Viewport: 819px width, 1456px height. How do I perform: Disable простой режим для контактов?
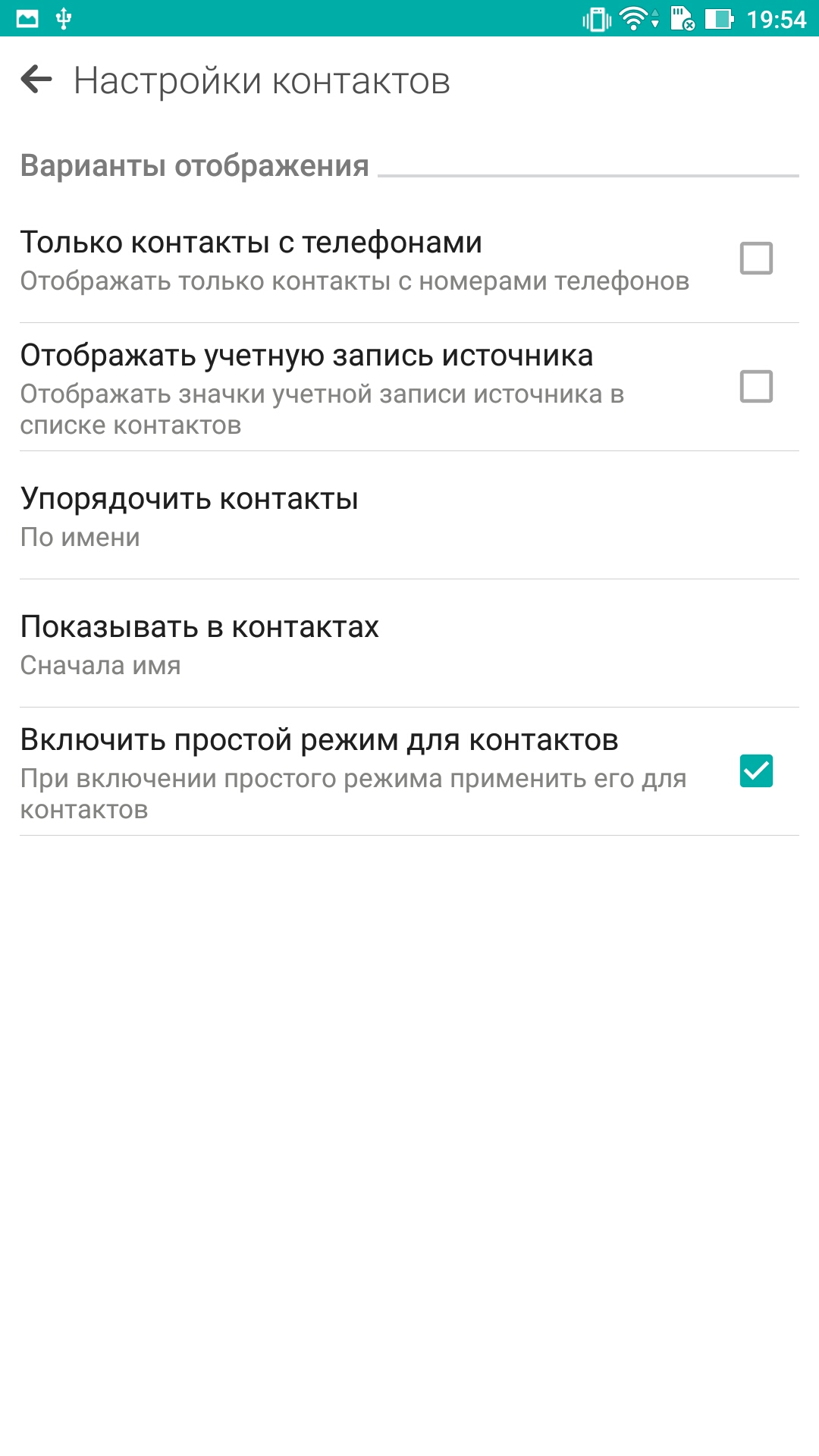[756, 771]
